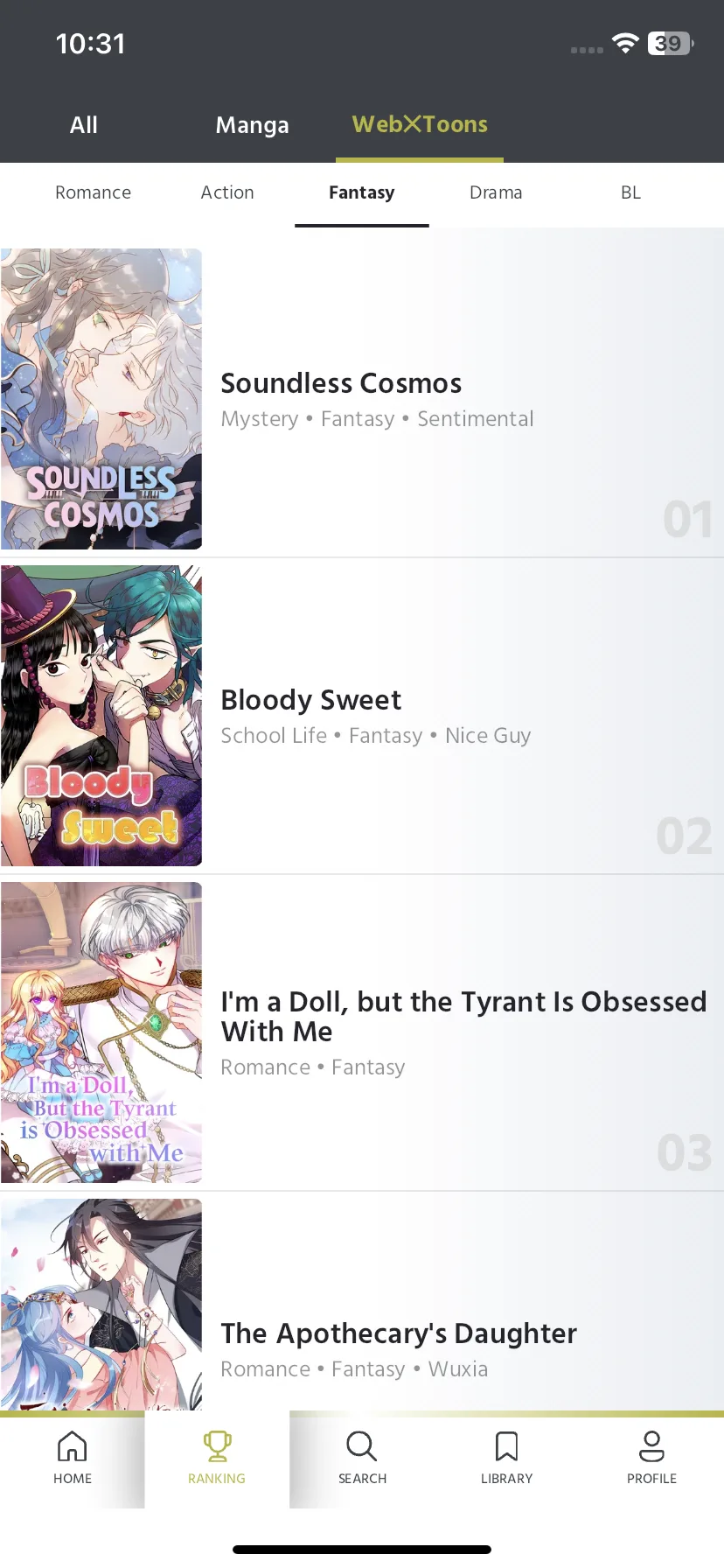Switch to the Manga tab

pyautogui.click(x=252, y=125)
